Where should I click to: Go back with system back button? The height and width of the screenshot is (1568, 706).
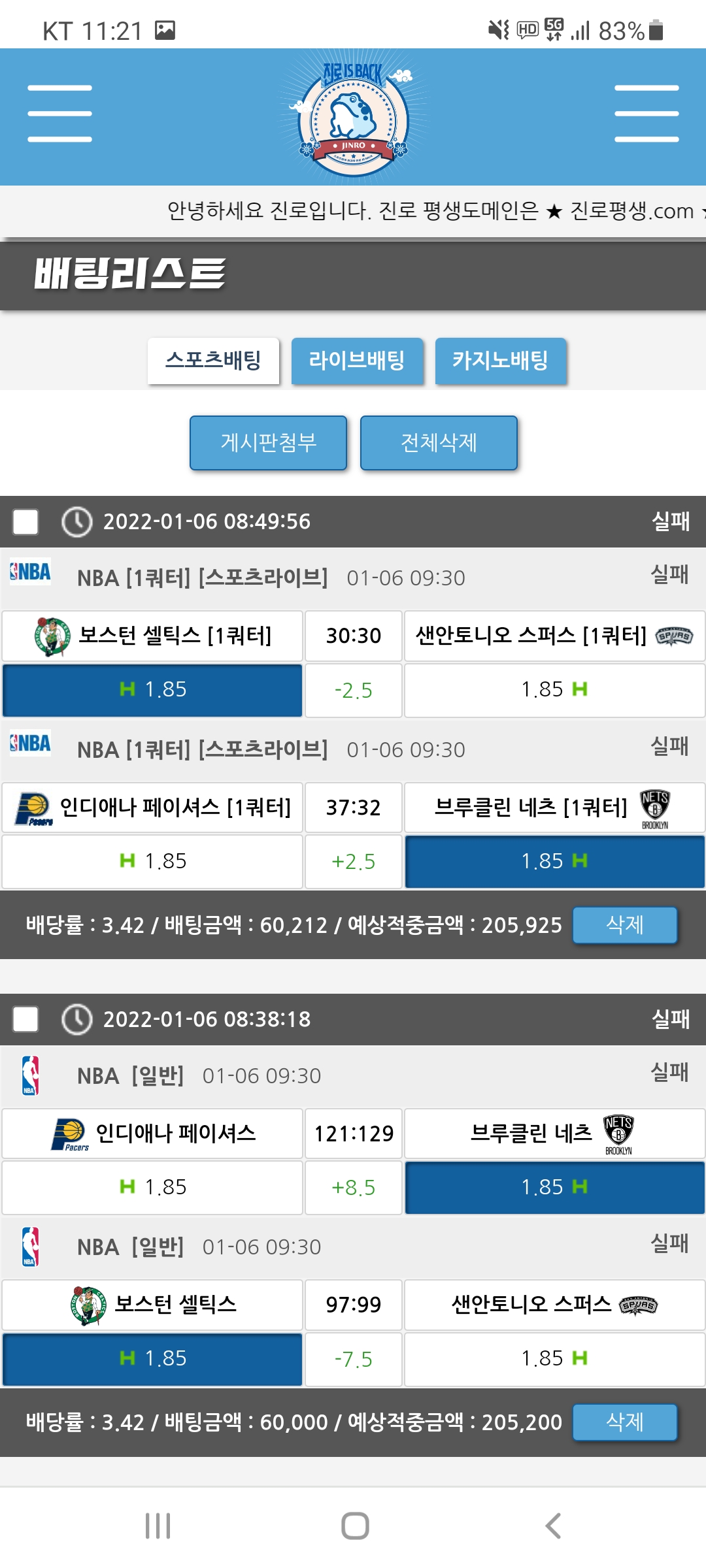click(553, 1526)
